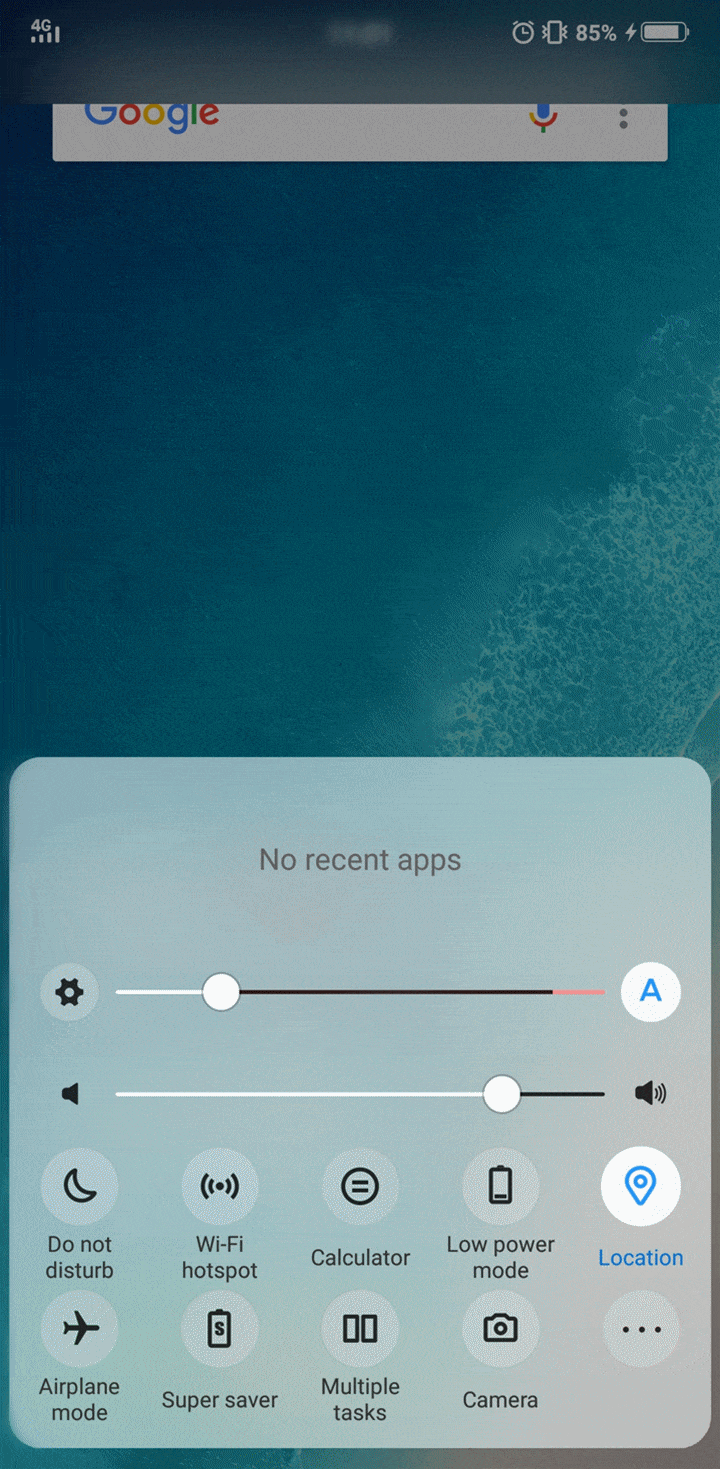Enable Low power mode
The width and height of the screenshot is (720, 1469).
click(x=500, y=1187)
